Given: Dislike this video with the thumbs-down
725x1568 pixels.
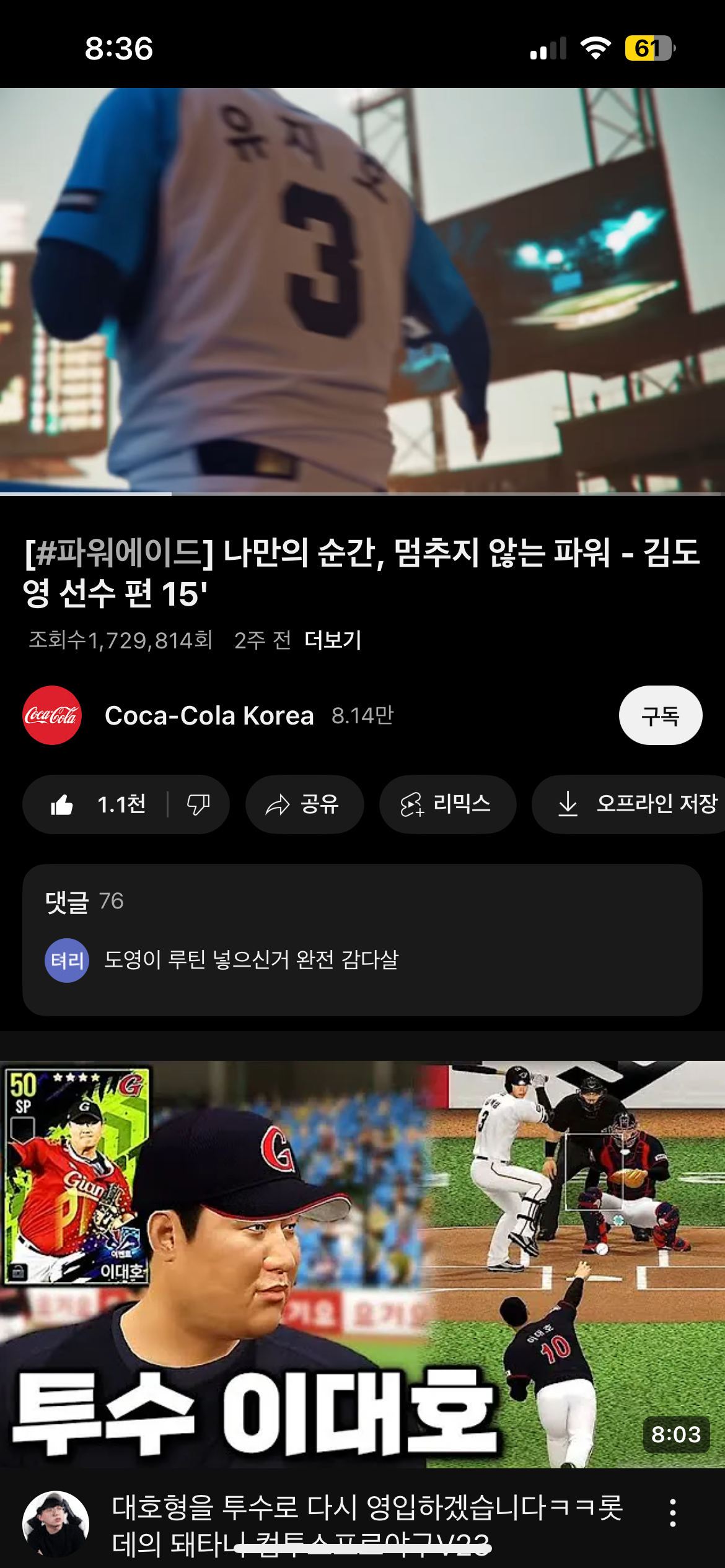Looking at the screenshot, I should coord(198,804).
